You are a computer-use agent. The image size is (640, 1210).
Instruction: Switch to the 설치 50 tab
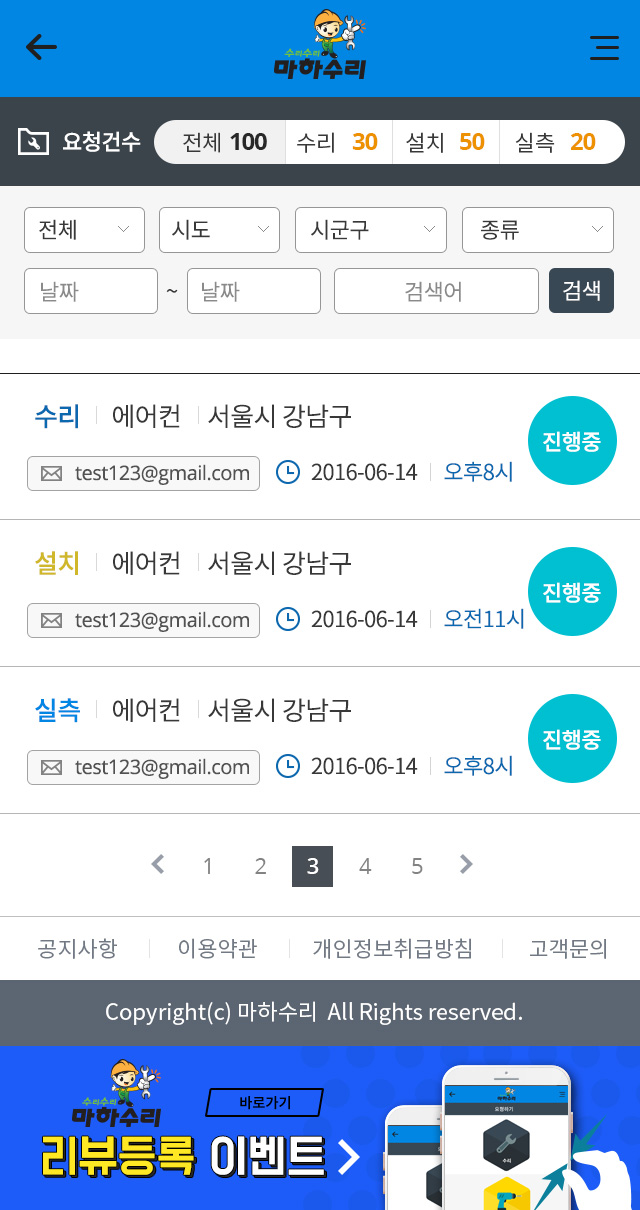pyautogui.click(x=446, y=142)
